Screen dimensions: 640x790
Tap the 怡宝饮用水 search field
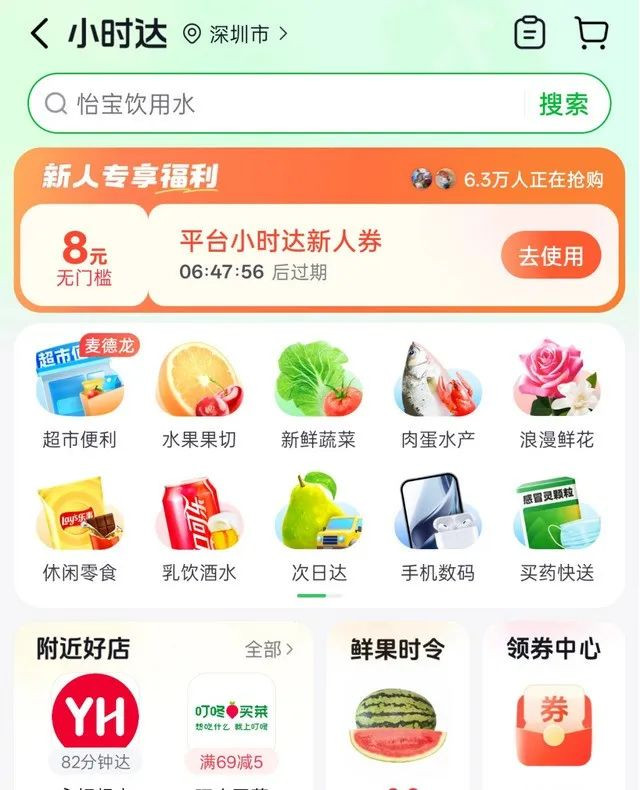click(280, 104)
